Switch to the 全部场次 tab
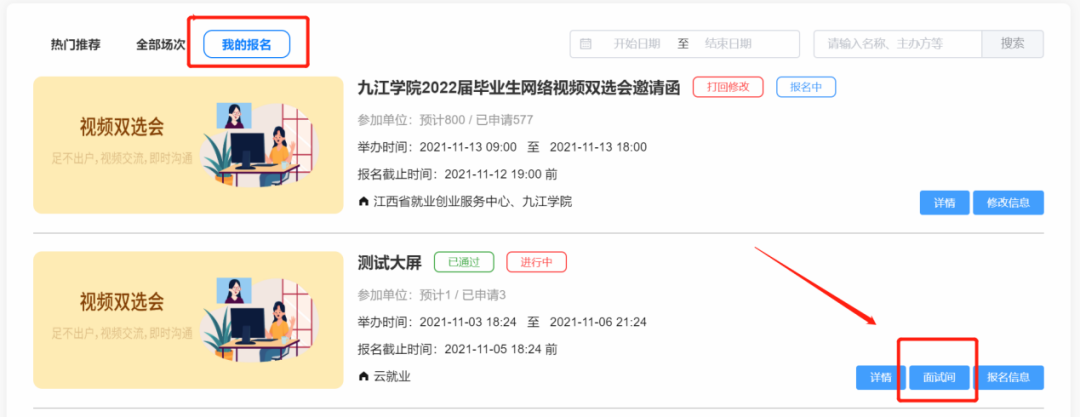Image resolution: width=1080 pixels, height=417 pixels. 161,44
